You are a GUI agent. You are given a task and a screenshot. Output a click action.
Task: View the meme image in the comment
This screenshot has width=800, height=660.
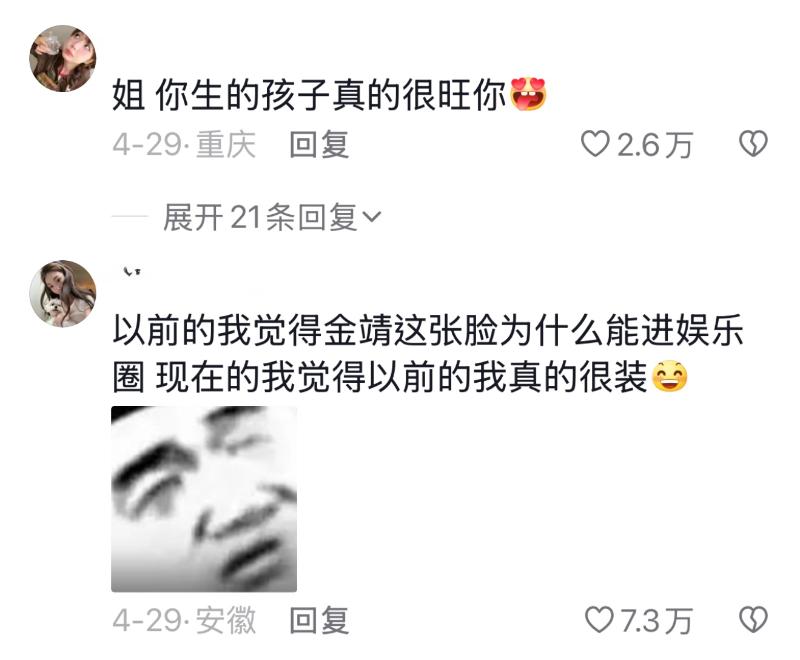204,498
